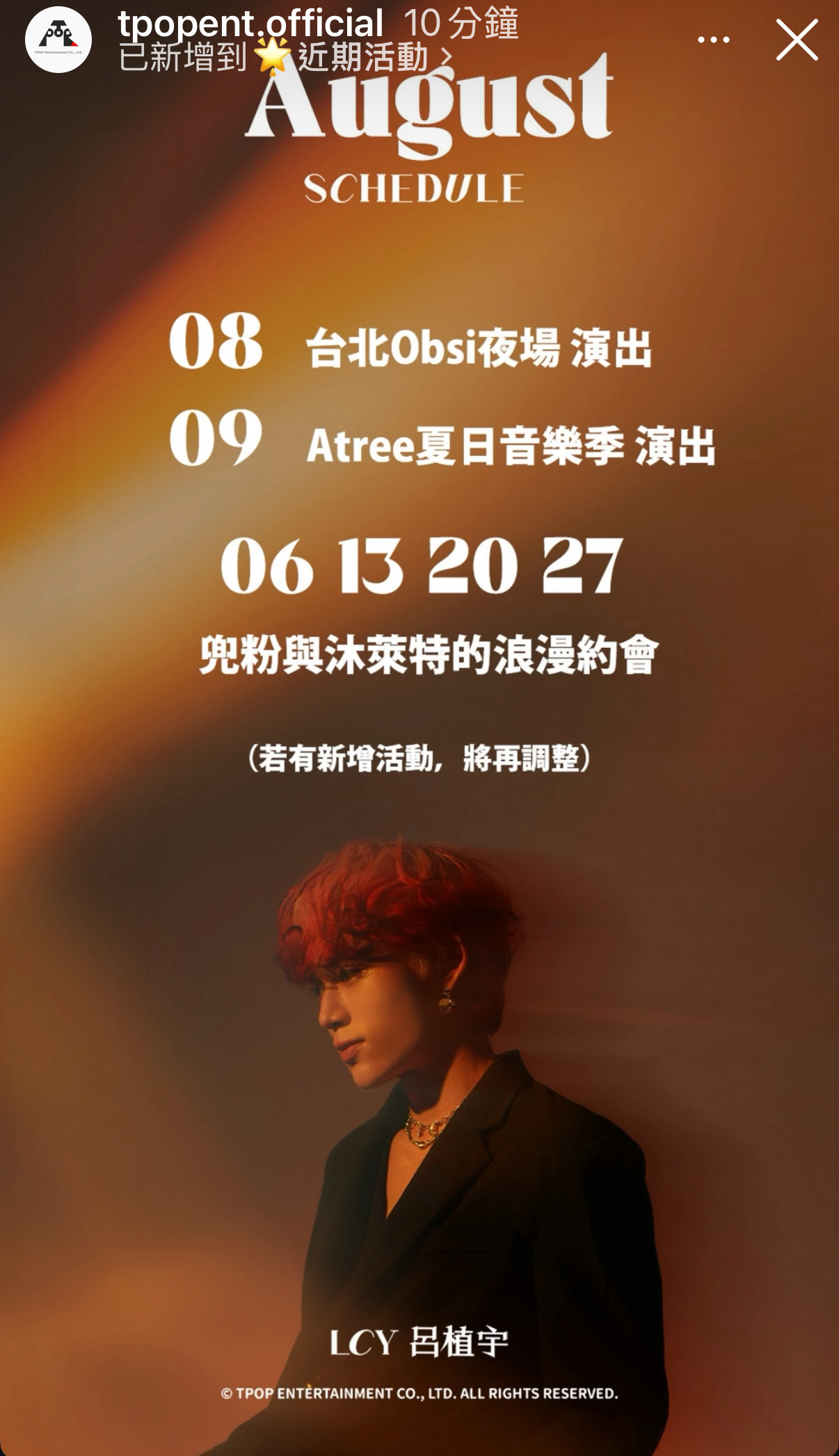
Task: Close the story viewer
Action: click(797, 40)
